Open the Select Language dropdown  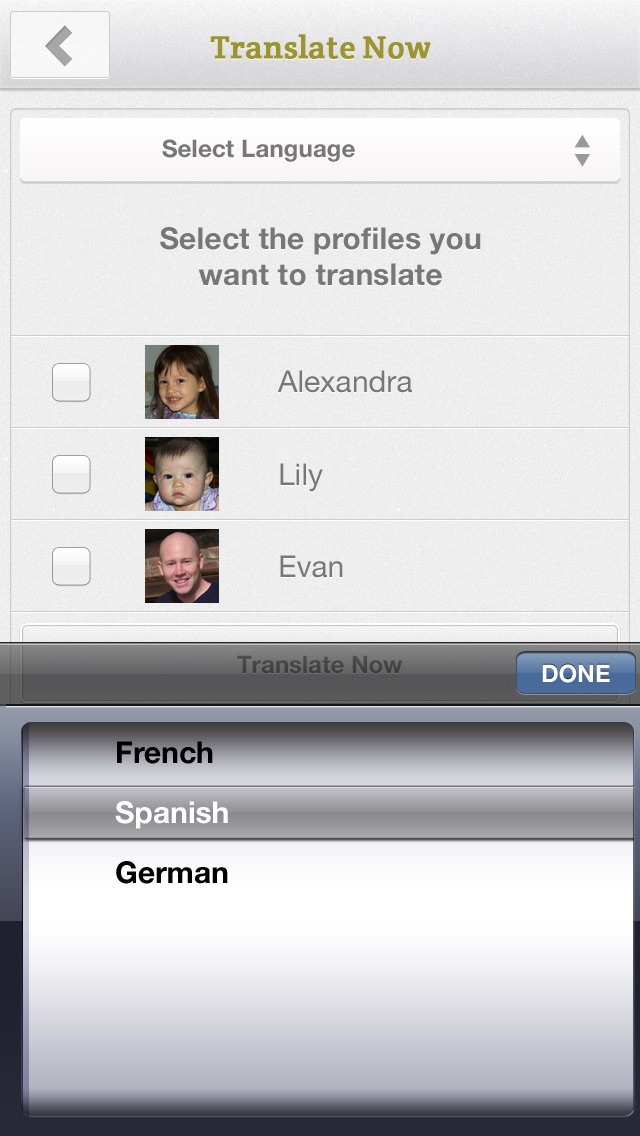coord(320,150)
